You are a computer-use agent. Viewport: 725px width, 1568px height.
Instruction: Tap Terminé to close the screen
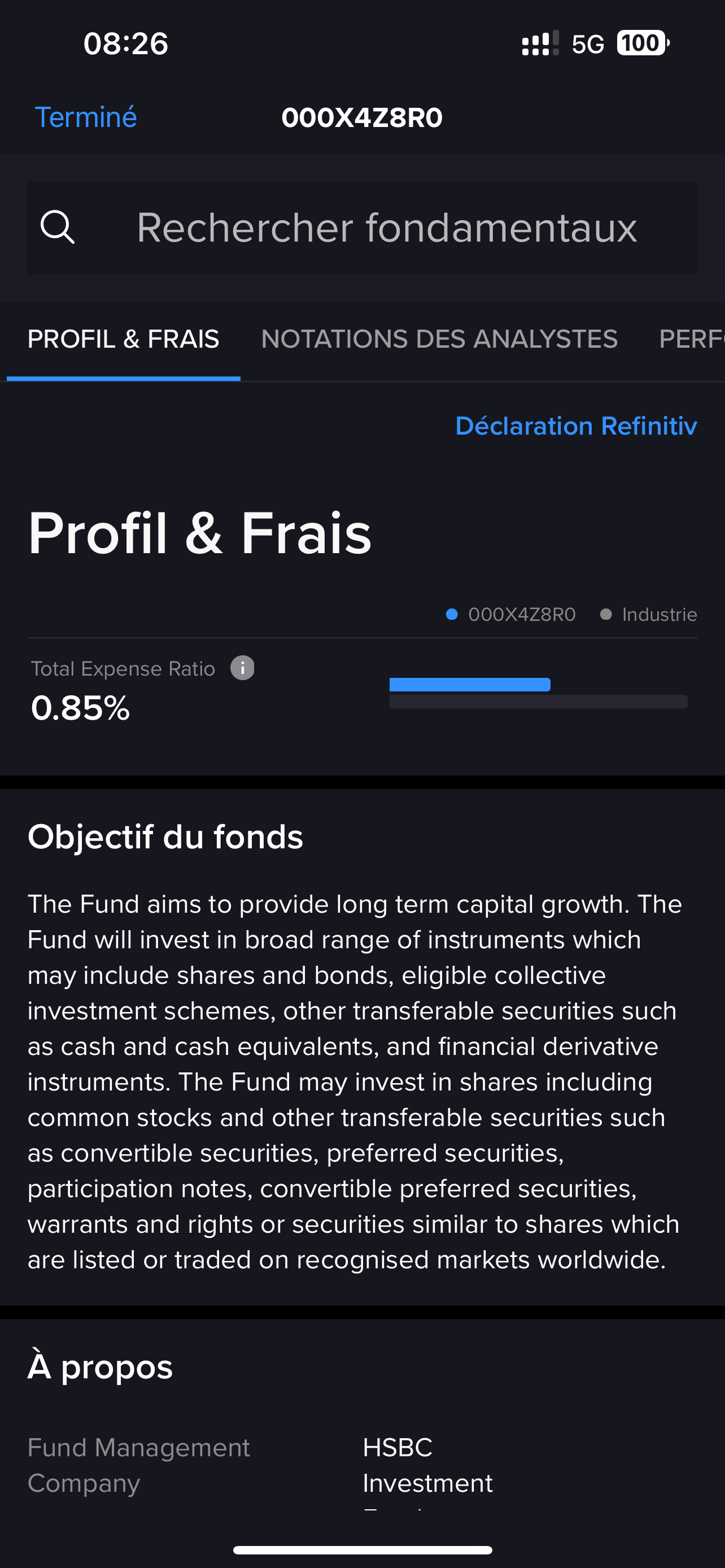(x=86, y=117)
